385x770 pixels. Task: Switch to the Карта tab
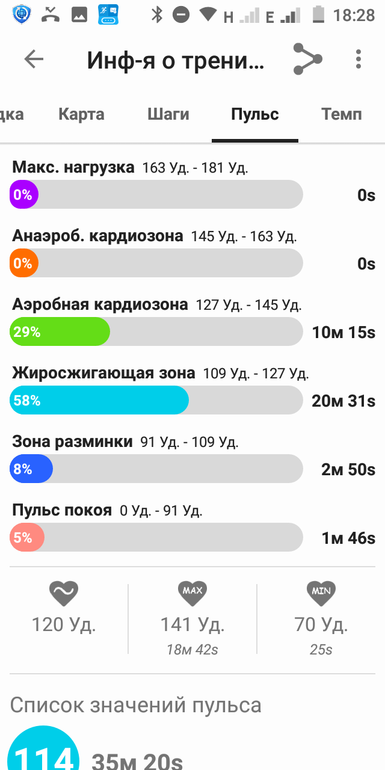click(82, 114)
